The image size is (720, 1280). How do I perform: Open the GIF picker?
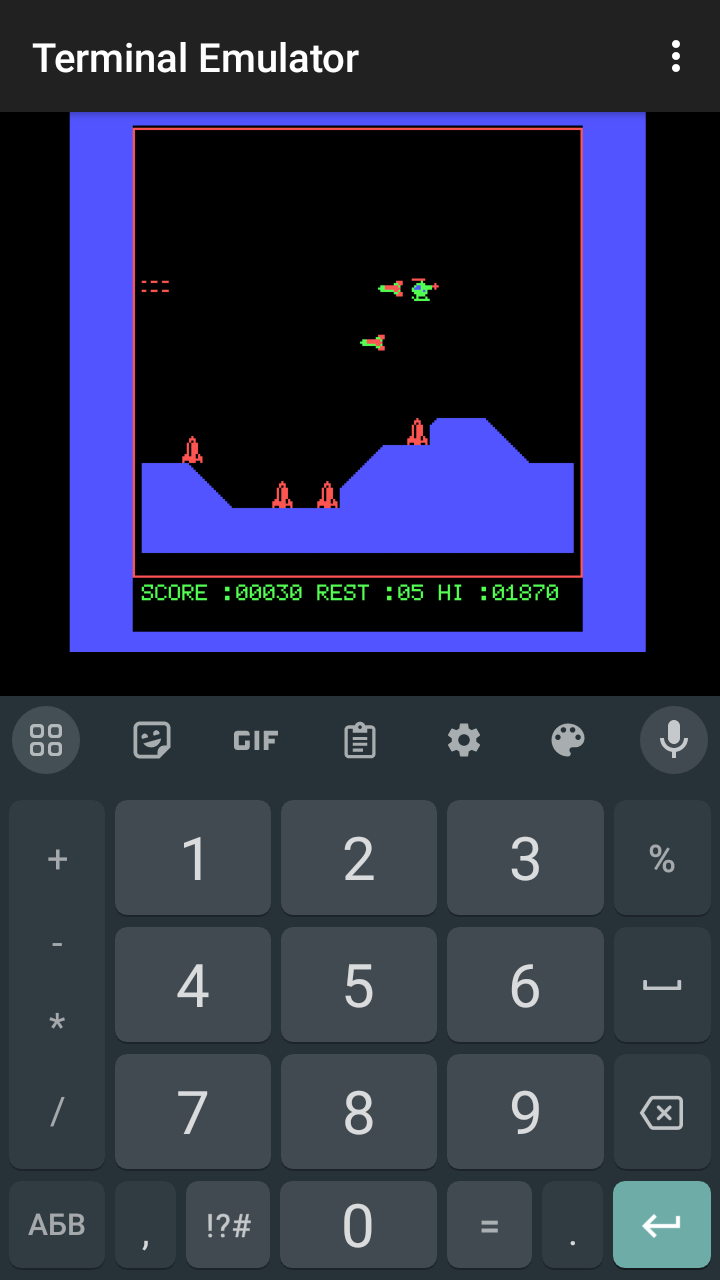click(x=256, y=740)
